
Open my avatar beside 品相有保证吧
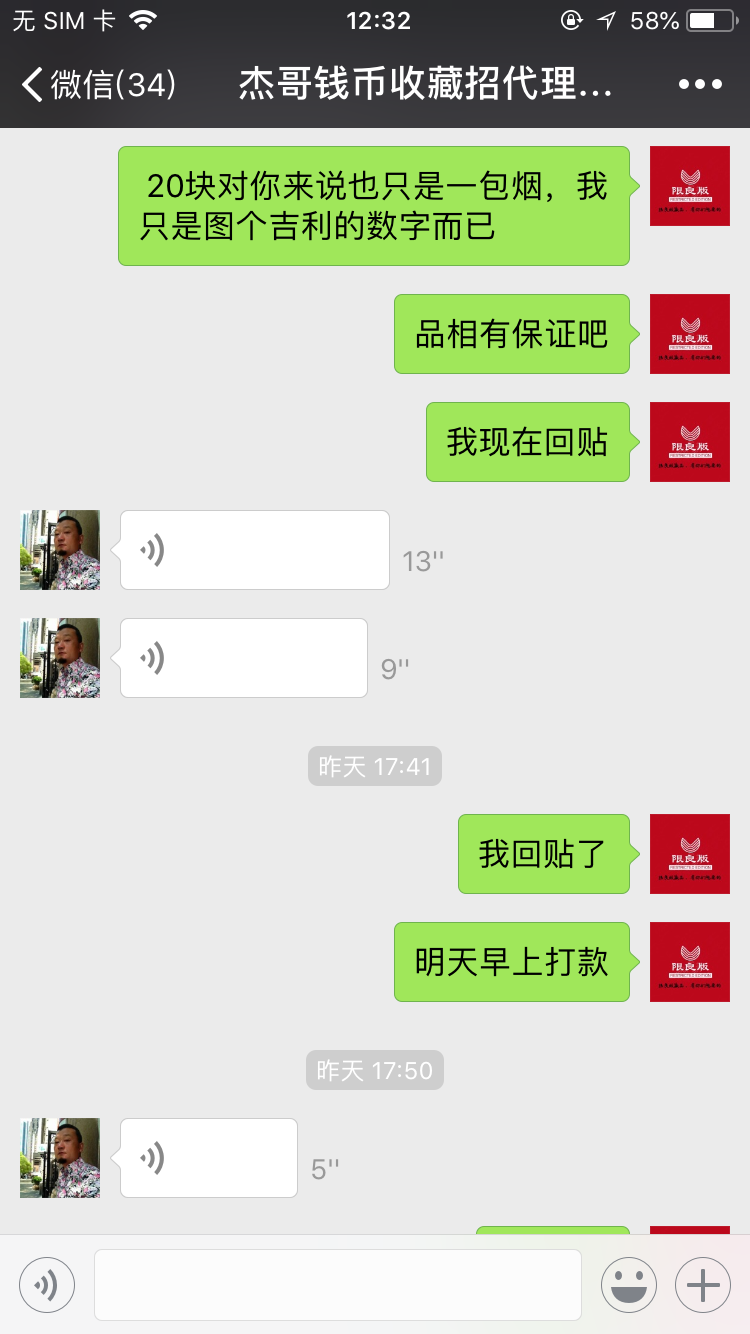689,334
